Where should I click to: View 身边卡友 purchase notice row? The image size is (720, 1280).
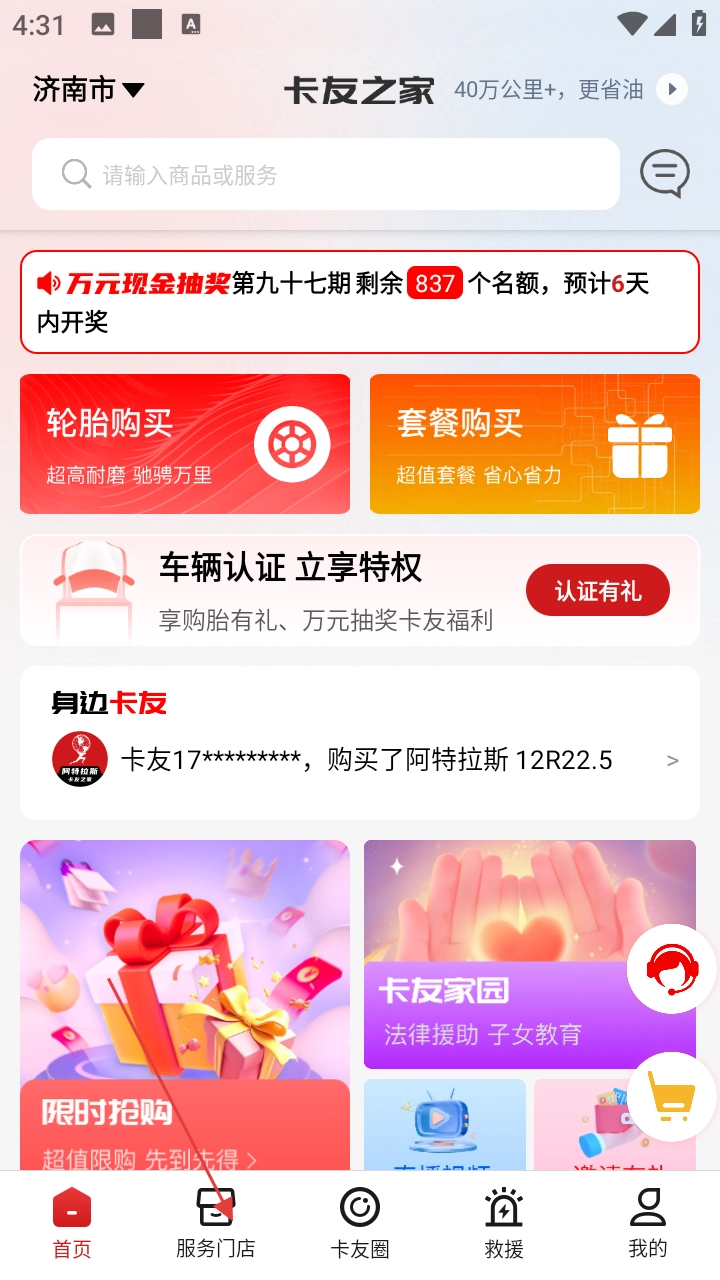[360, 761]
